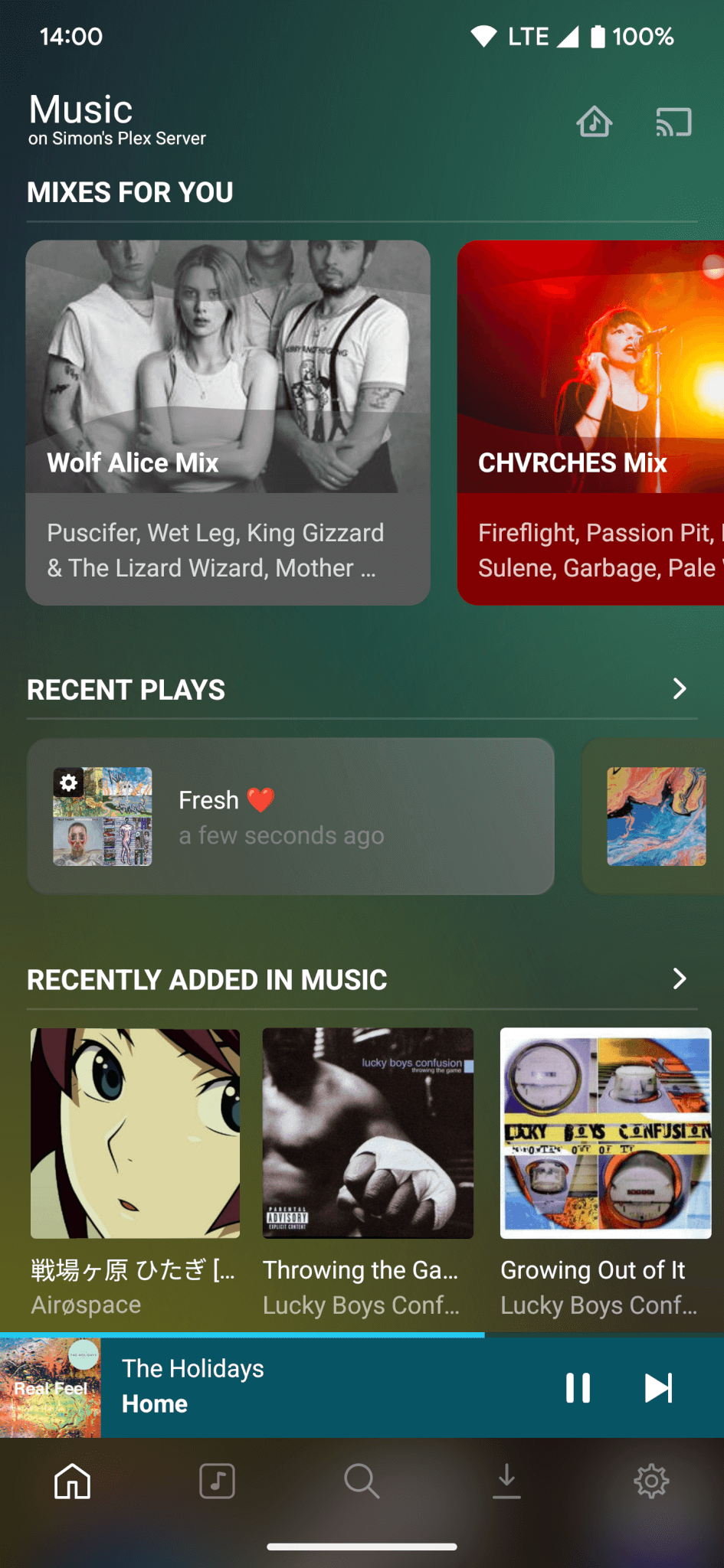Switch to the Home tab
The height and width of the screenshot is (1568, 724).
(72, 1481)
